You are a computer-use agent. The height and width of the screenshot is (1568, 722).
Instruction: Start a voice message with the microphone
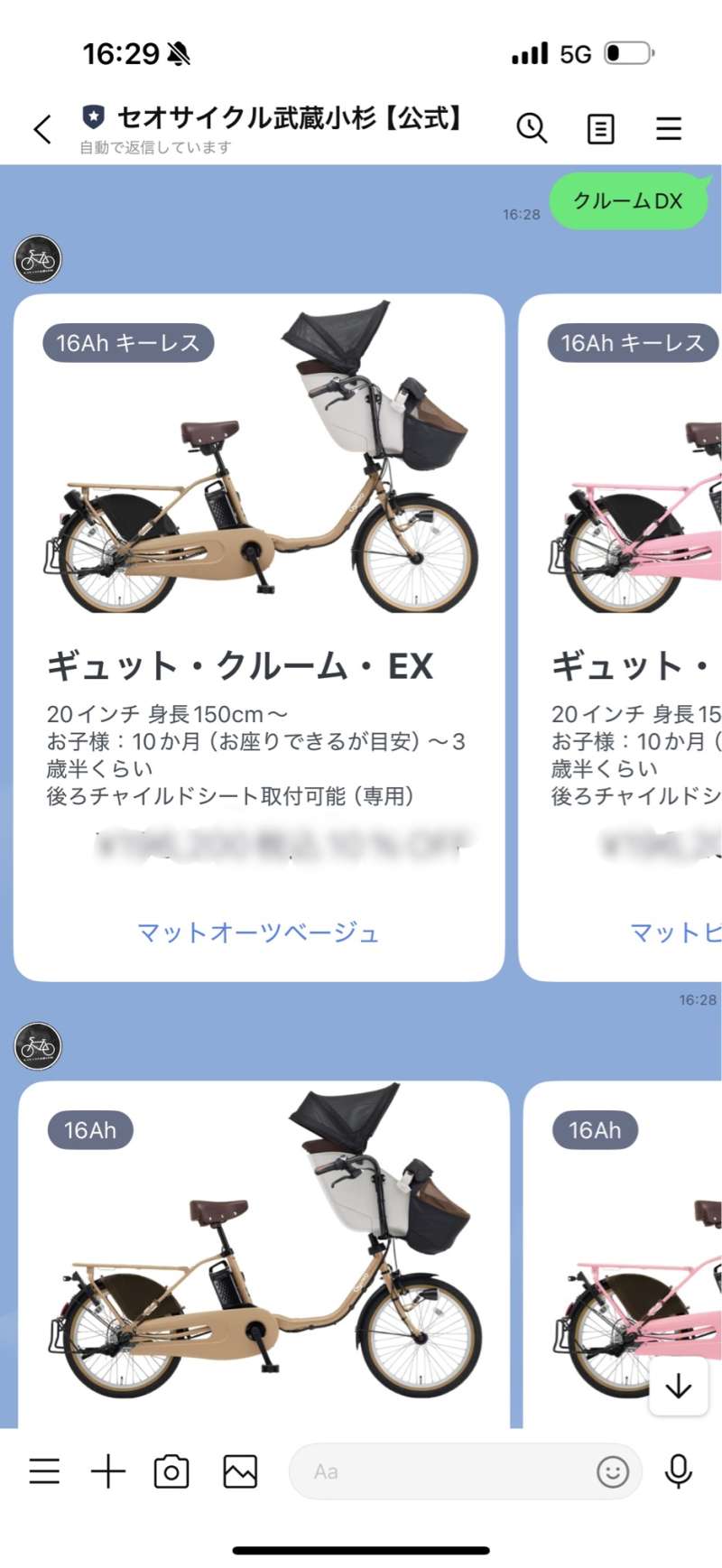point(678,1471)
